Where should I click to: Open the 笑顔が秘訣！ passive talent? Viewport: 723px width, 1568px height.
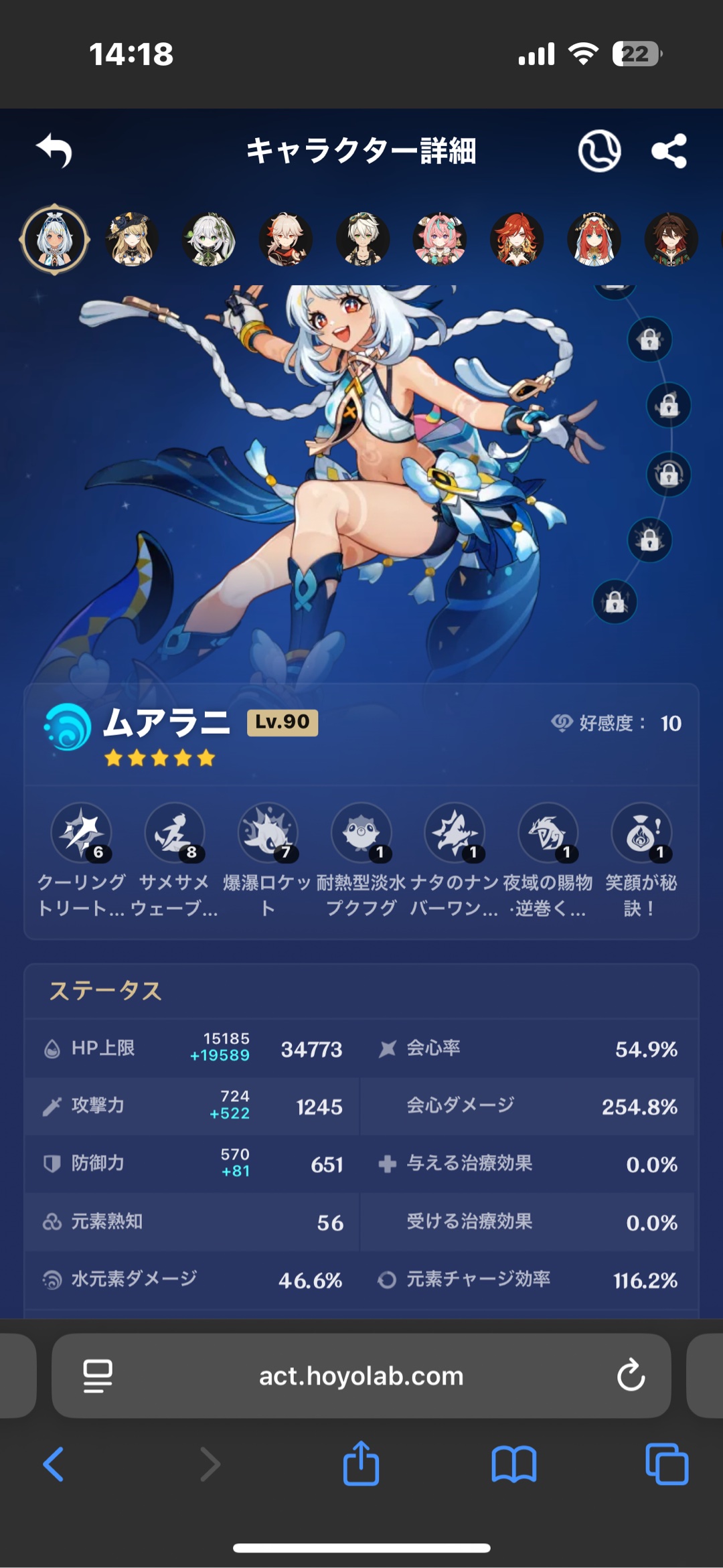point(641,833)
